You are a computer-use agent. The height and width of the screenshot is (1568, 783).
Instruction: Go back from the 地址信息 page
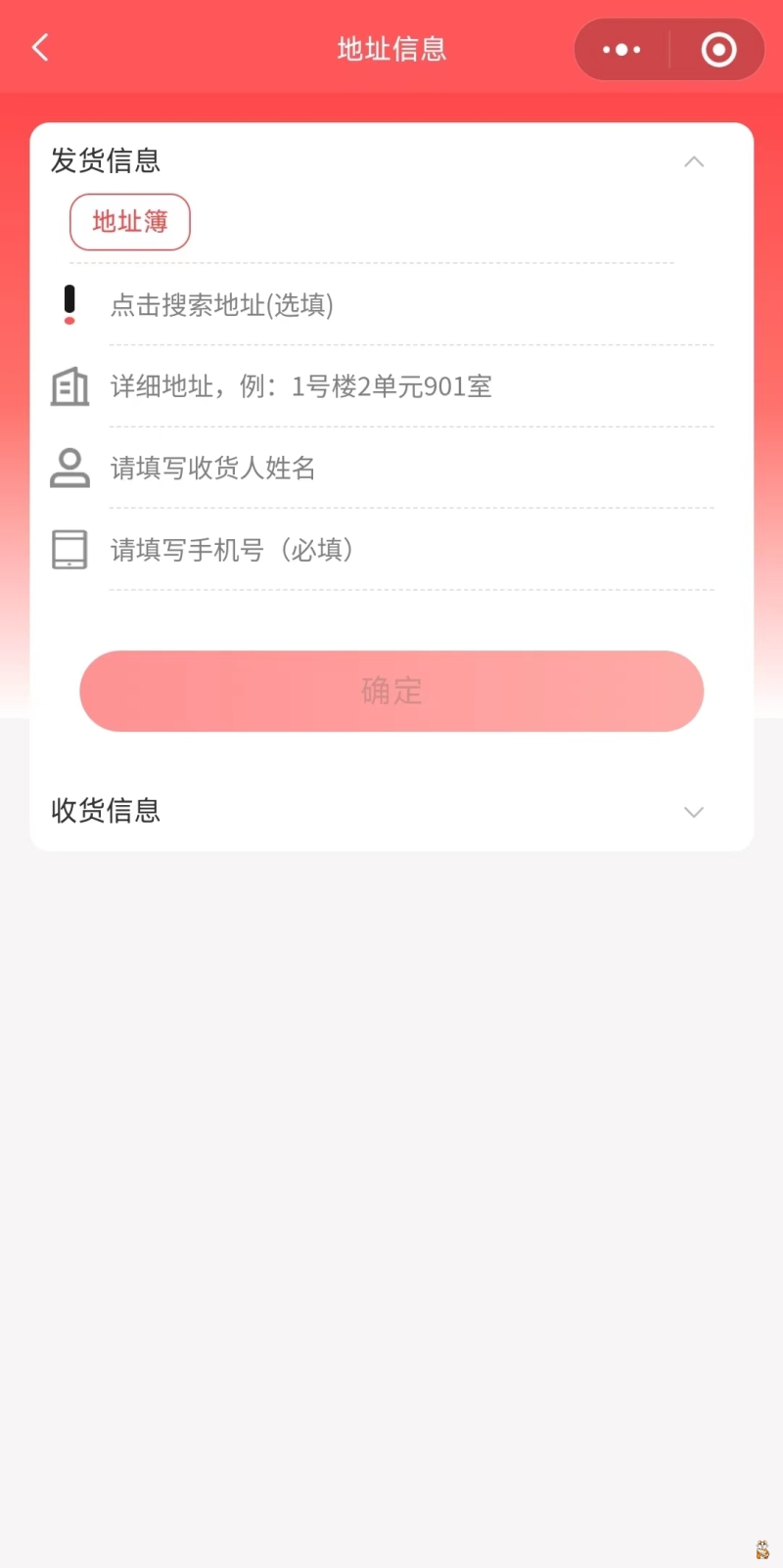click(x=40, y=48)
